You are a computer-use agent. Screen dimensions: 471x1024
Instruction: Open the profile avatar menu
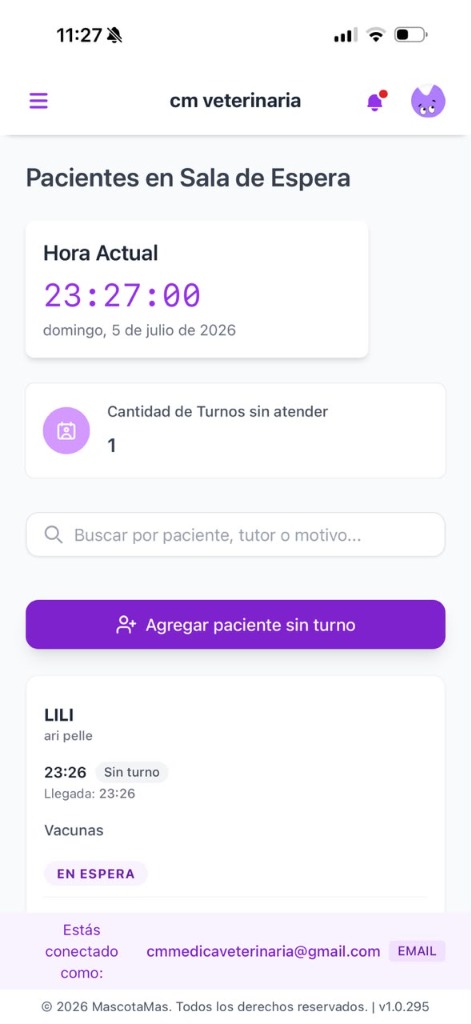click(x=428, y=101)
